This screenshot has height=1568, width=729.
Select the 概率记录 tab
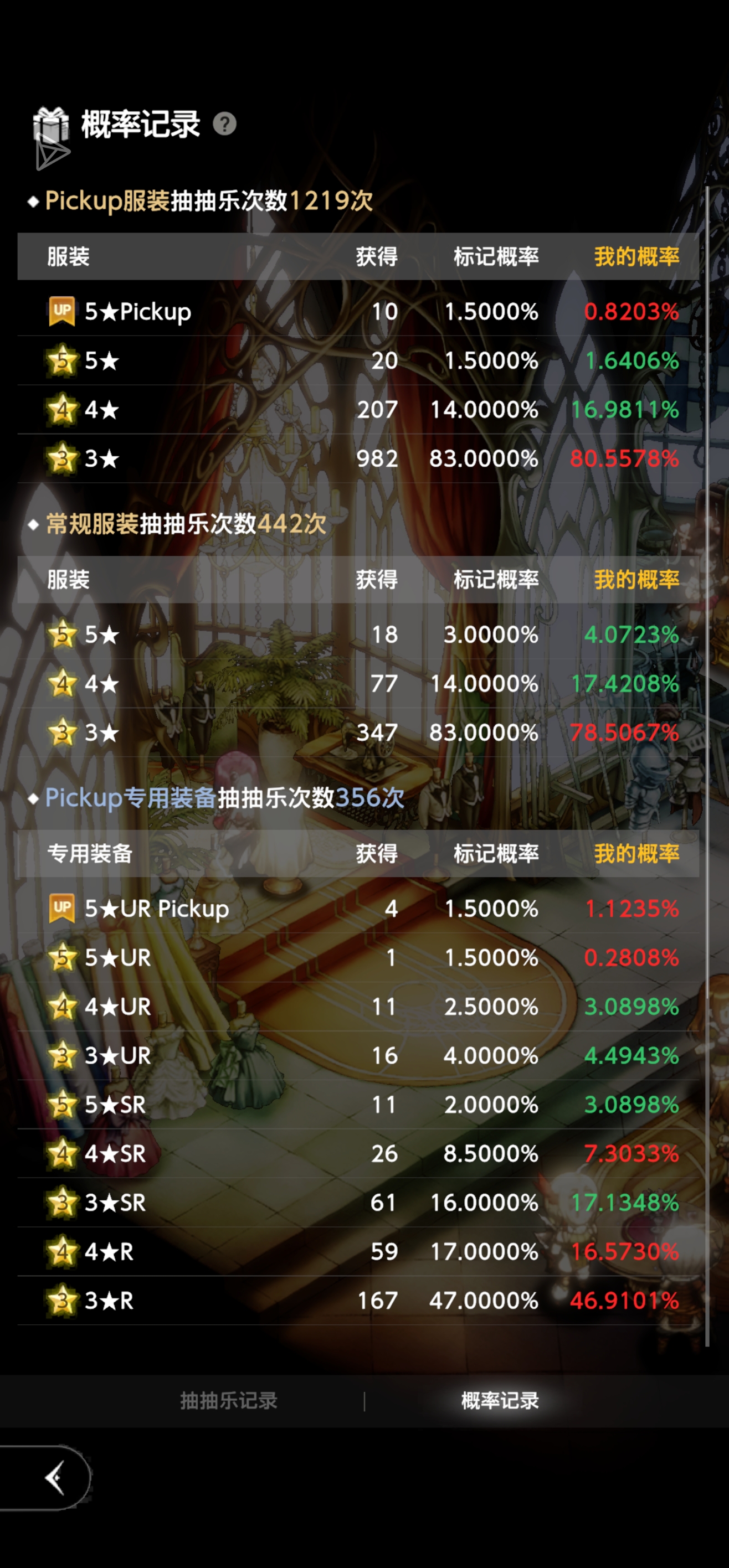point(500,1401)
